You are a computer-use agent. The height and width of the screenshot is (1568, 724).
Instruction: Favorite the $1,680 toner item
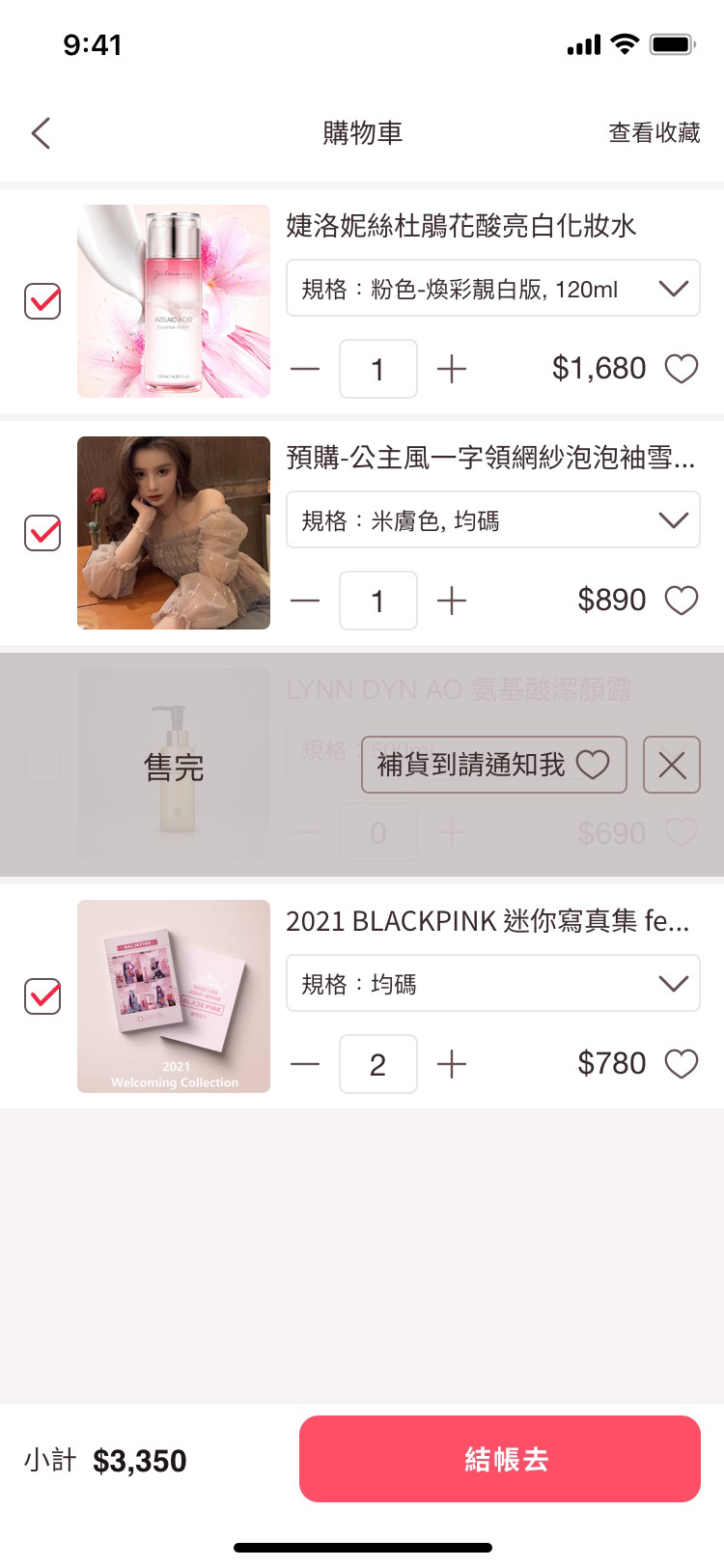[682, 369]
